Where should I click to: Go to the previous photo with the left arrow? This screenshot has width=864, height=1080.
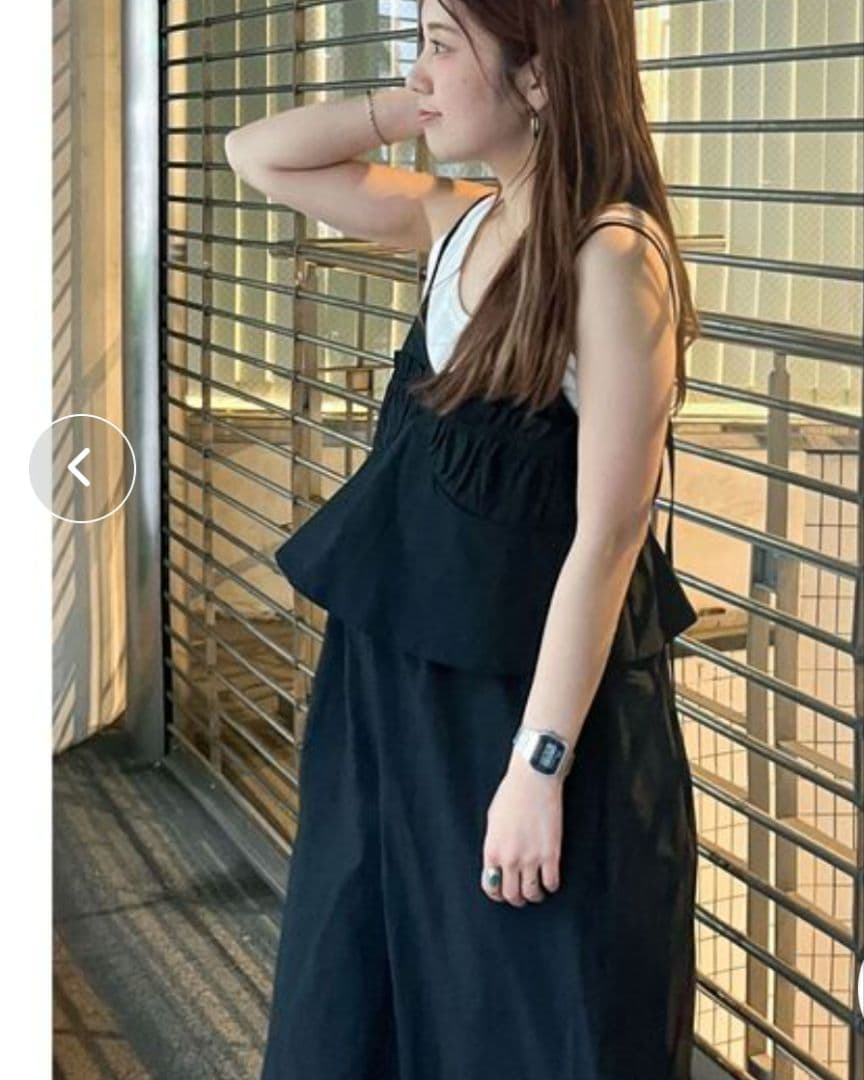click(82, 468)
